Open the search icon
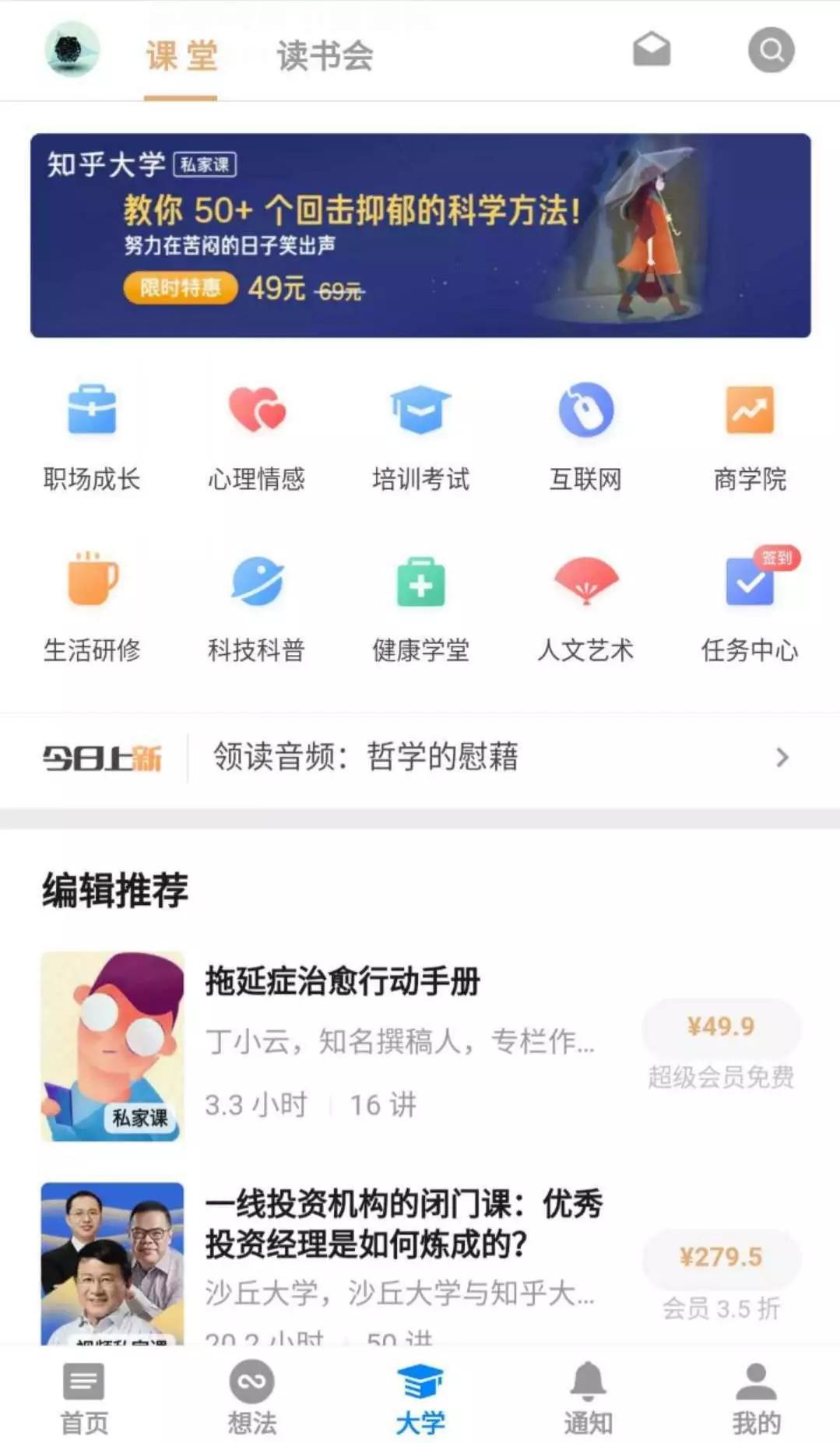 click(x=771, y=51)
